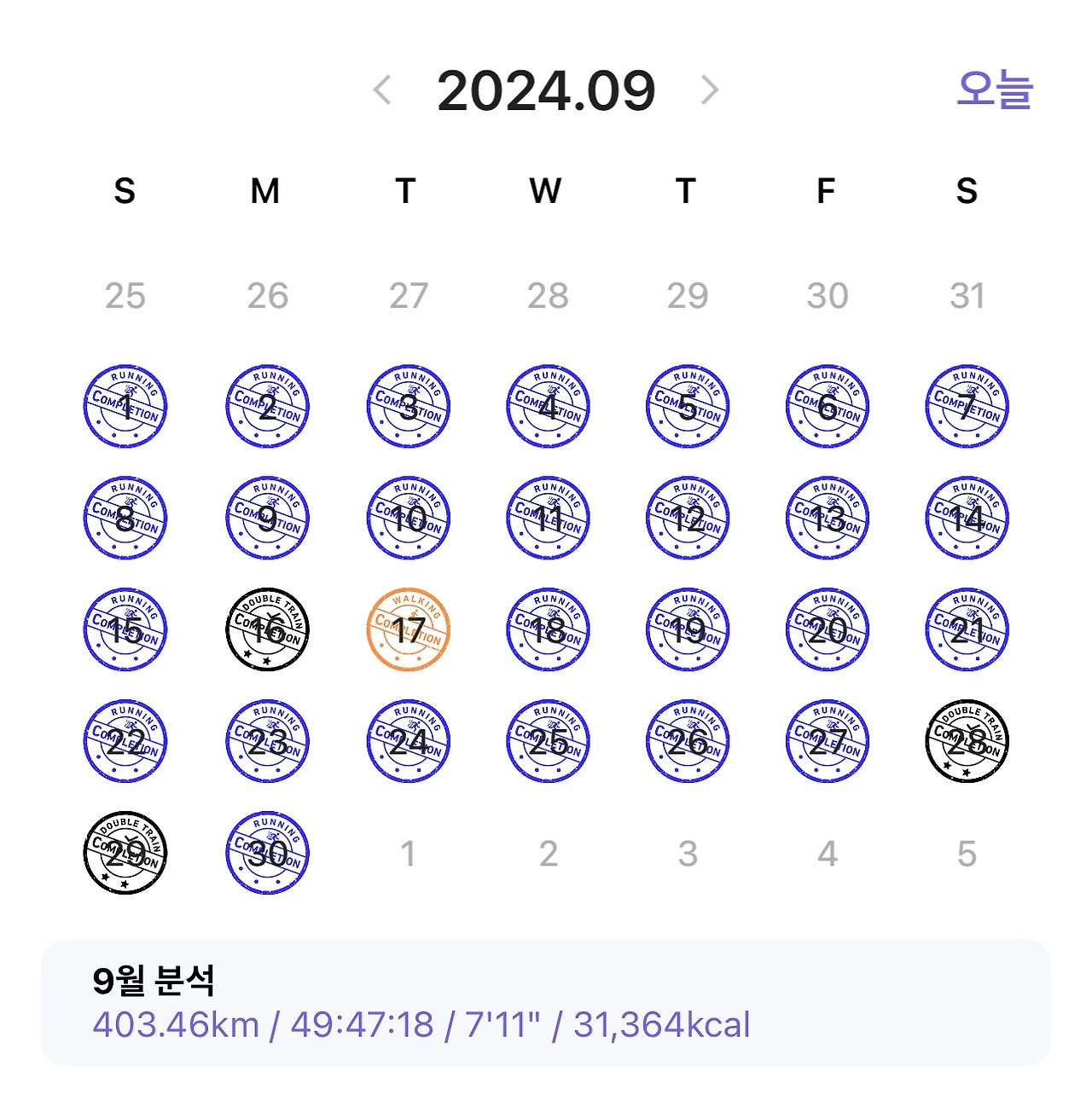The height and width of the screenshot is (1101, 1092).
Task: View the double train stamp on 28
Action: [967, 741]
